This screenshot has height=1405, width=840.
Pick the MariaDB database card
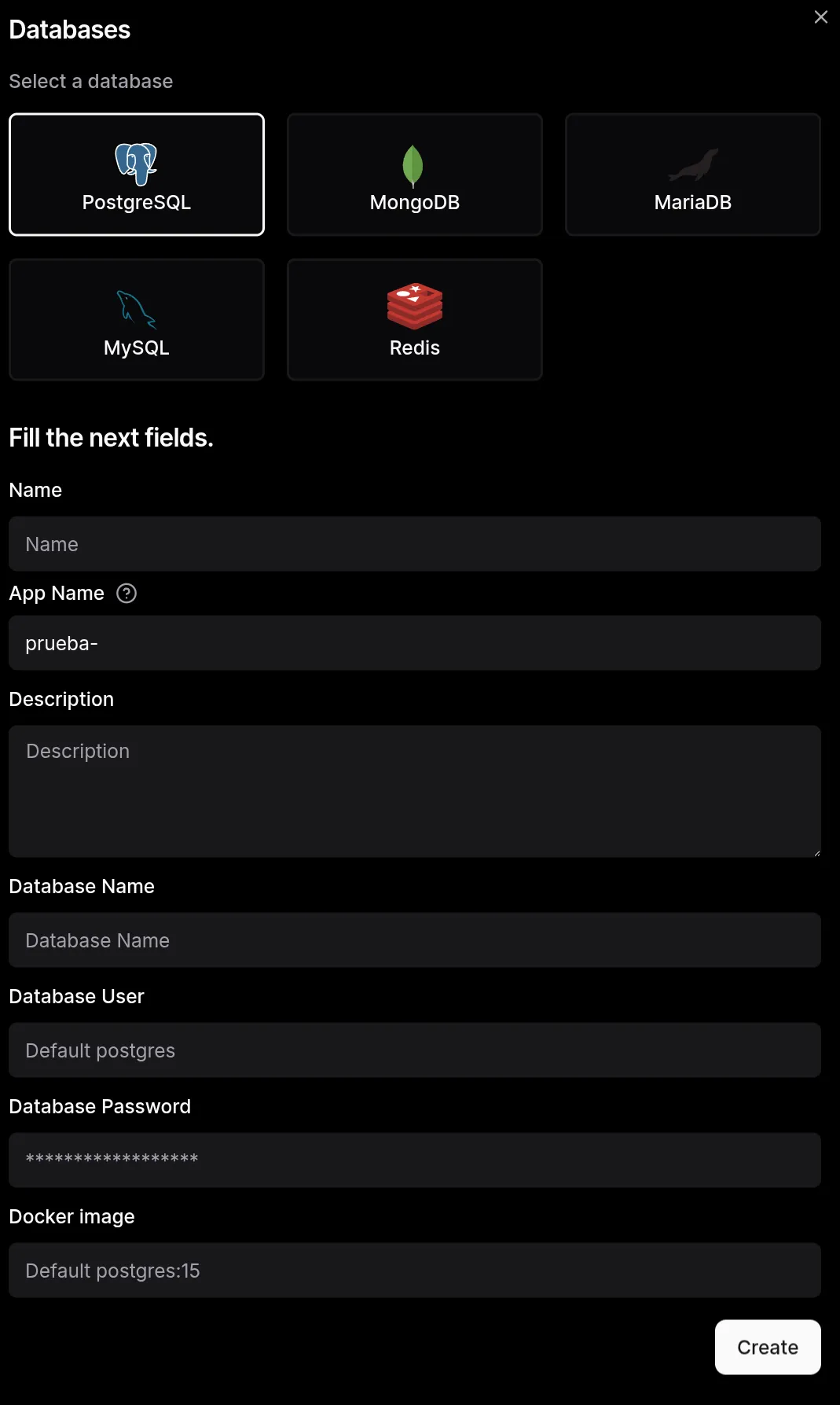click(x=692, y=175)
